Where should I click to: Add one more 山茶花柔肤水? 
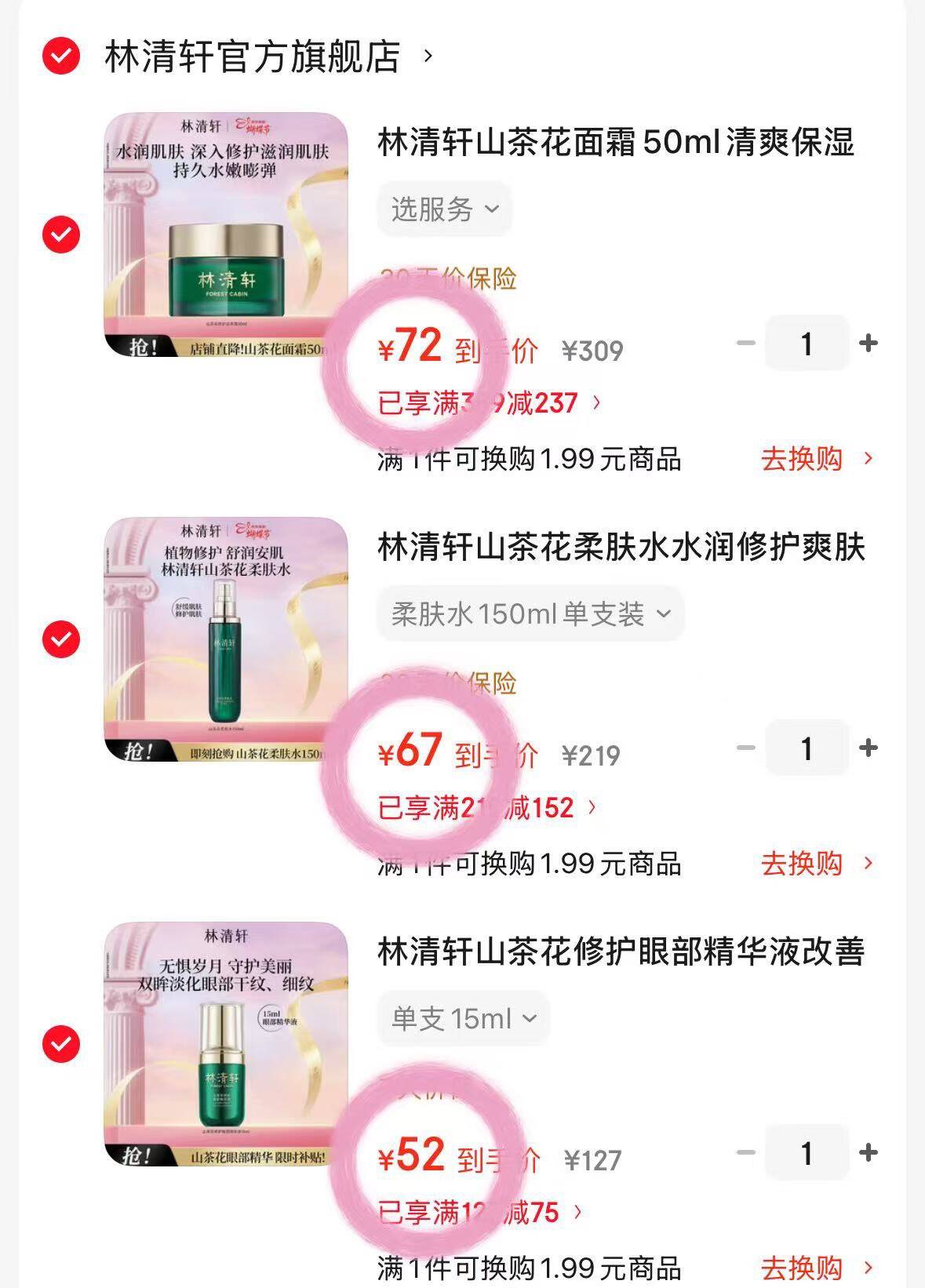(x=868, y=748)
